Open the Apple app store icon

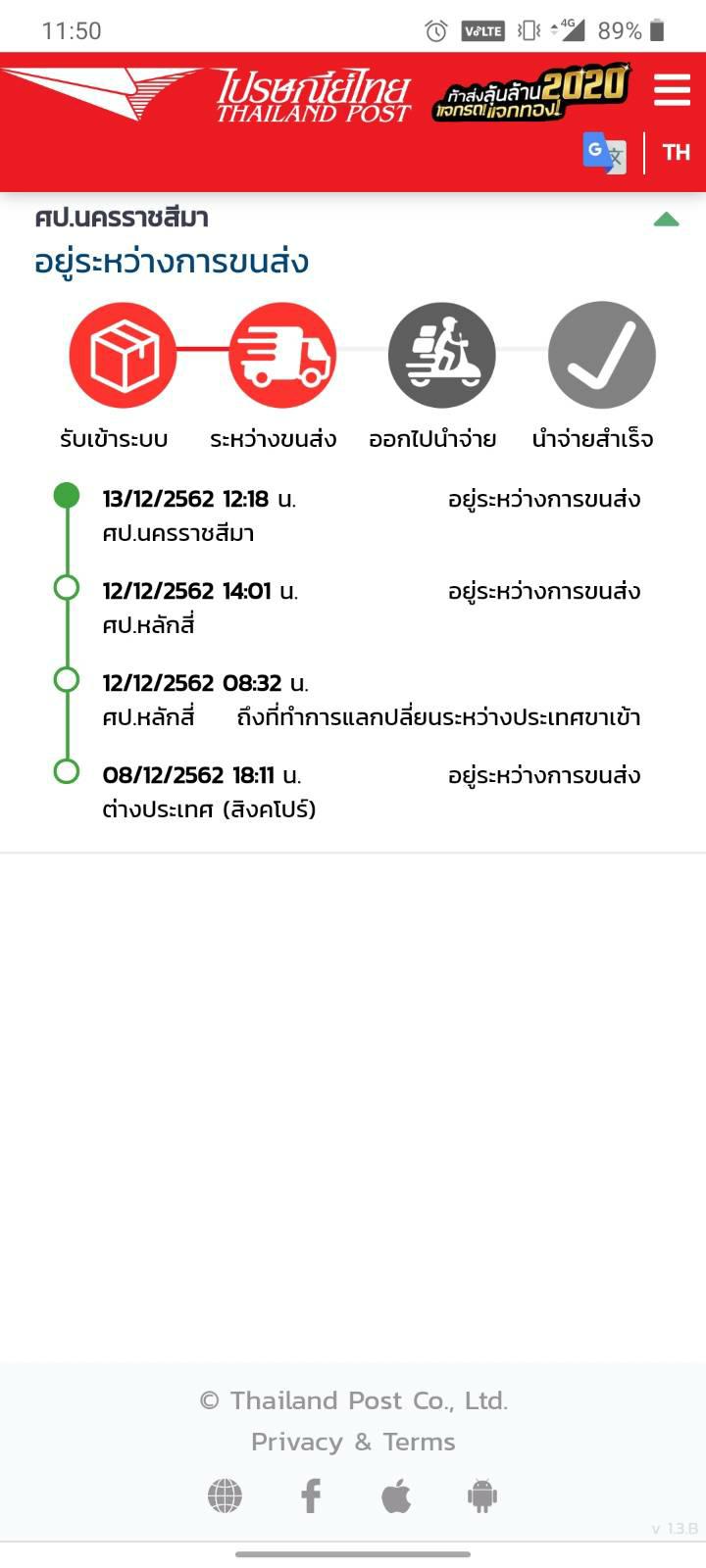click(396, 1495)
